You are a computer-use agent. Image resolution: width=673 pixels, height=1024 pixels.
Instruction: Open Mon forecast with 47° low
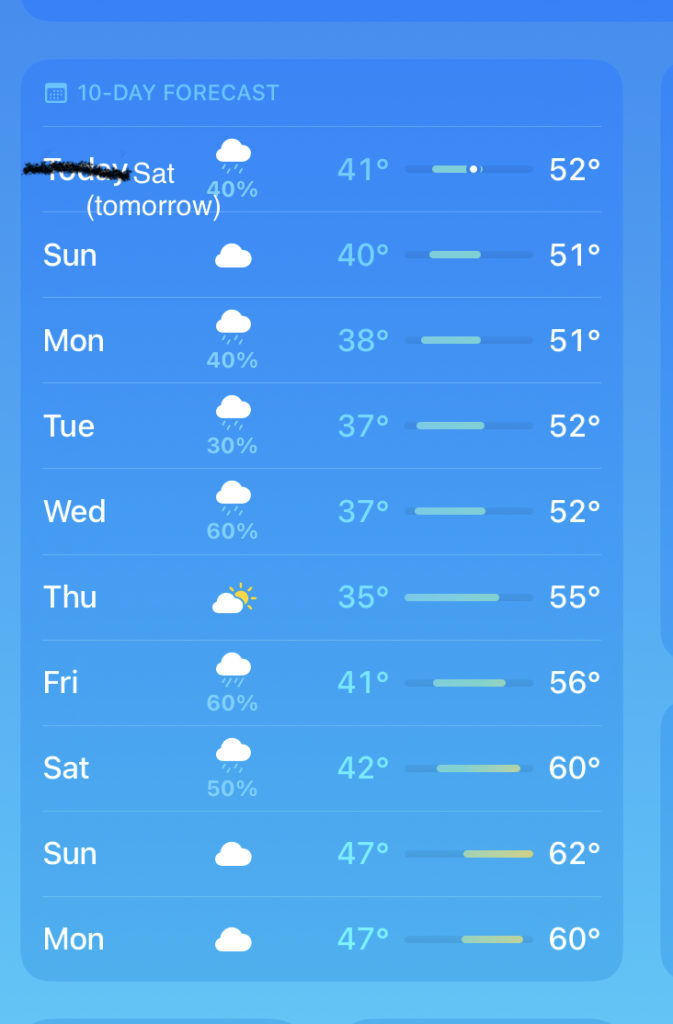(x=321, y=939)
